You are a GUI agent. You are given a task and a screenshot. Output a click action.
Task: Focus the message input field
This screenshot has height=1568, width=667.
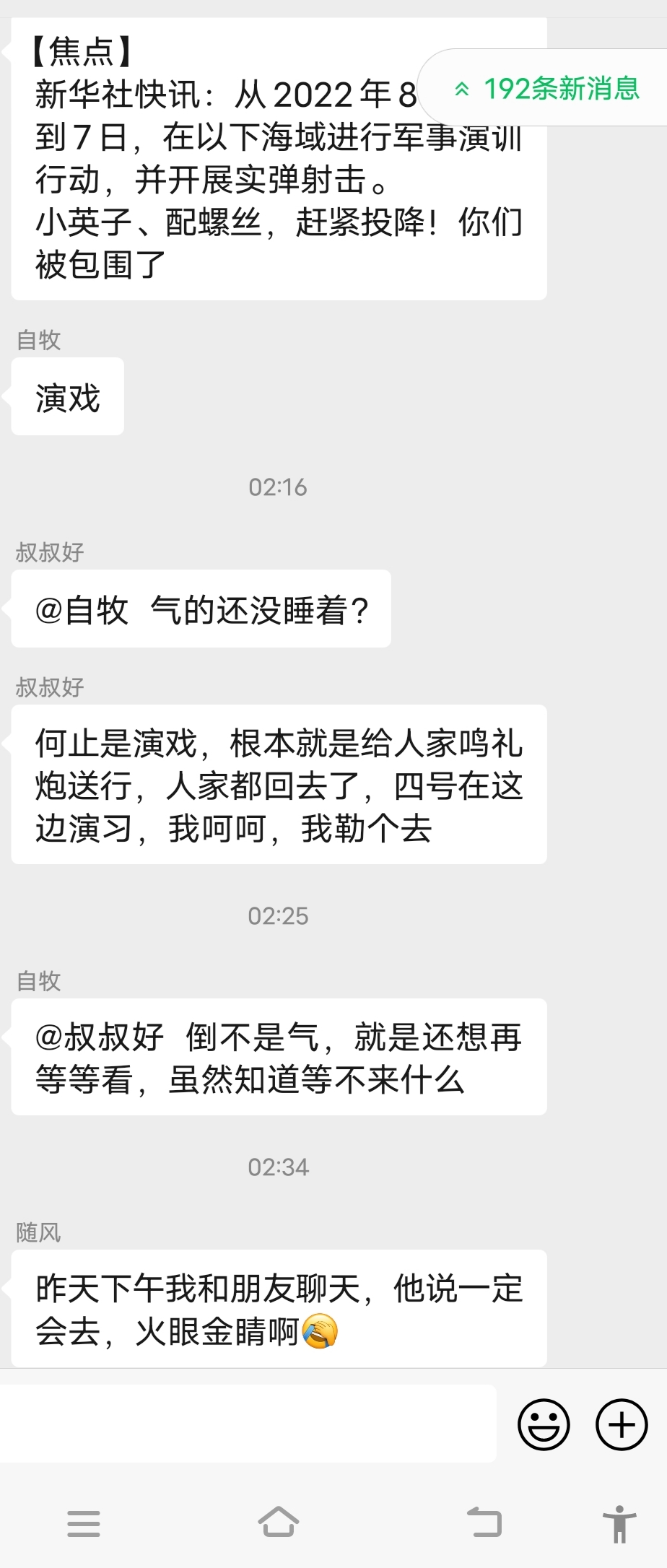click(x=248, y=1424)
